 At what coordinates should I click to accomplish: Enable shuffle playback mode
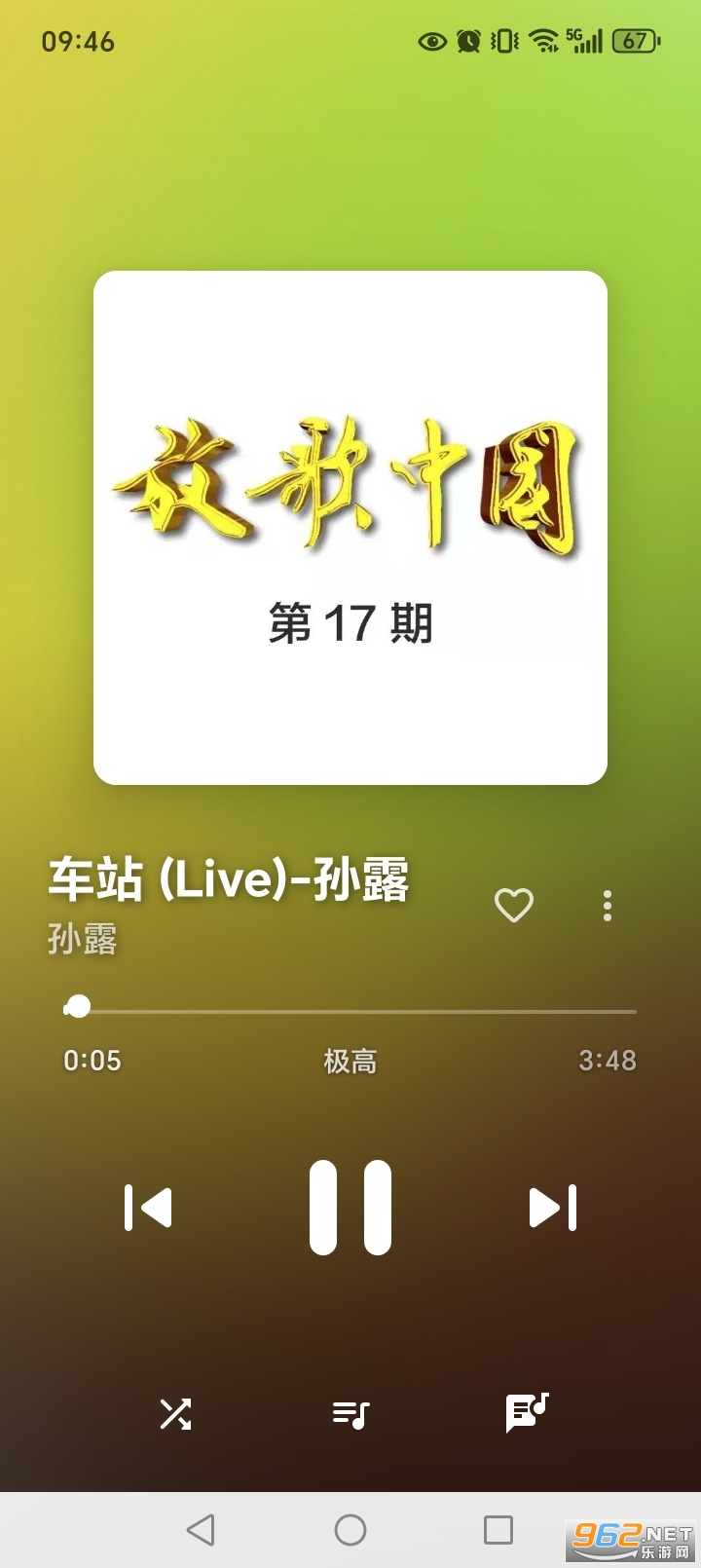click(x=175, y=1414)
